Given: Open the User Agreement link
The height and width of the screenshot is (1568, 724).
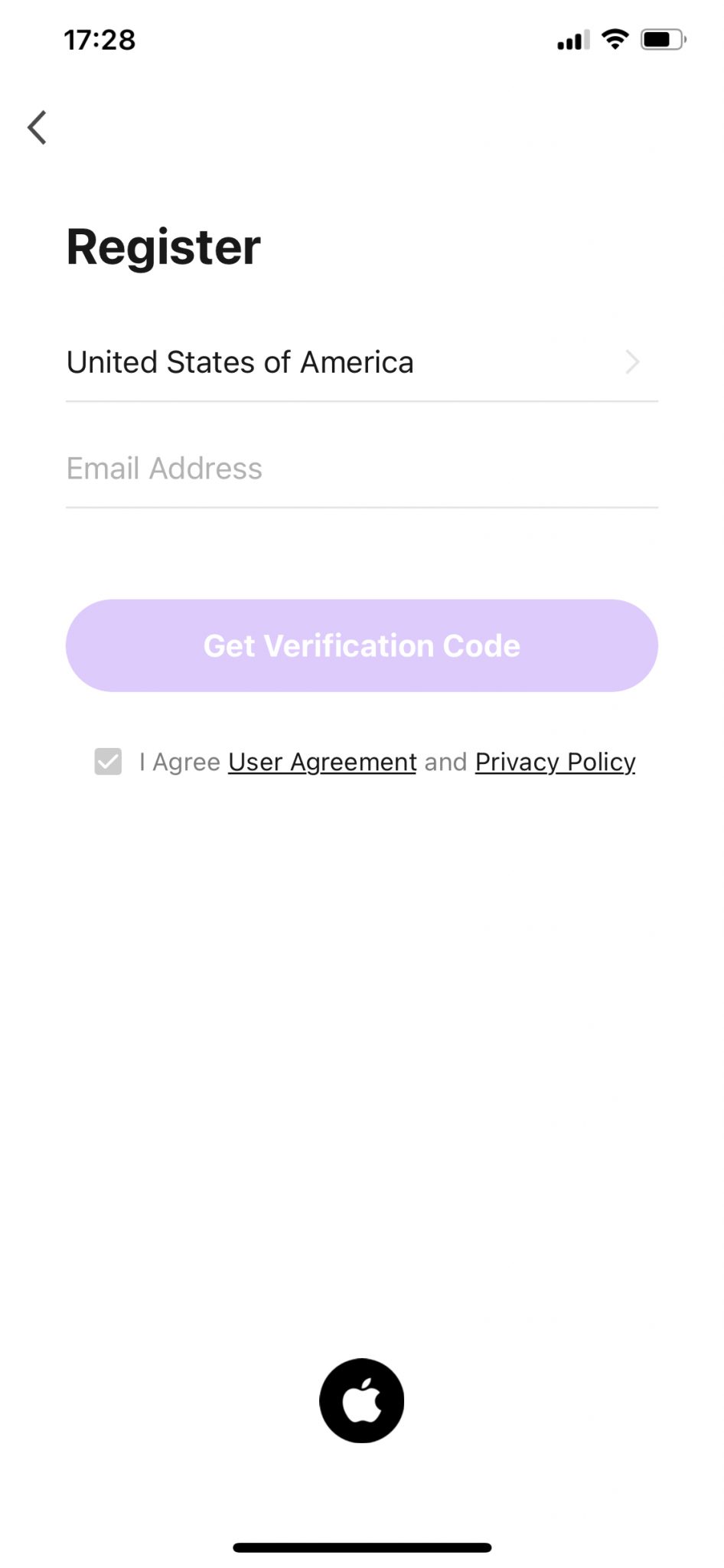Looking at the screenshot, I should (x=322, y=762).
